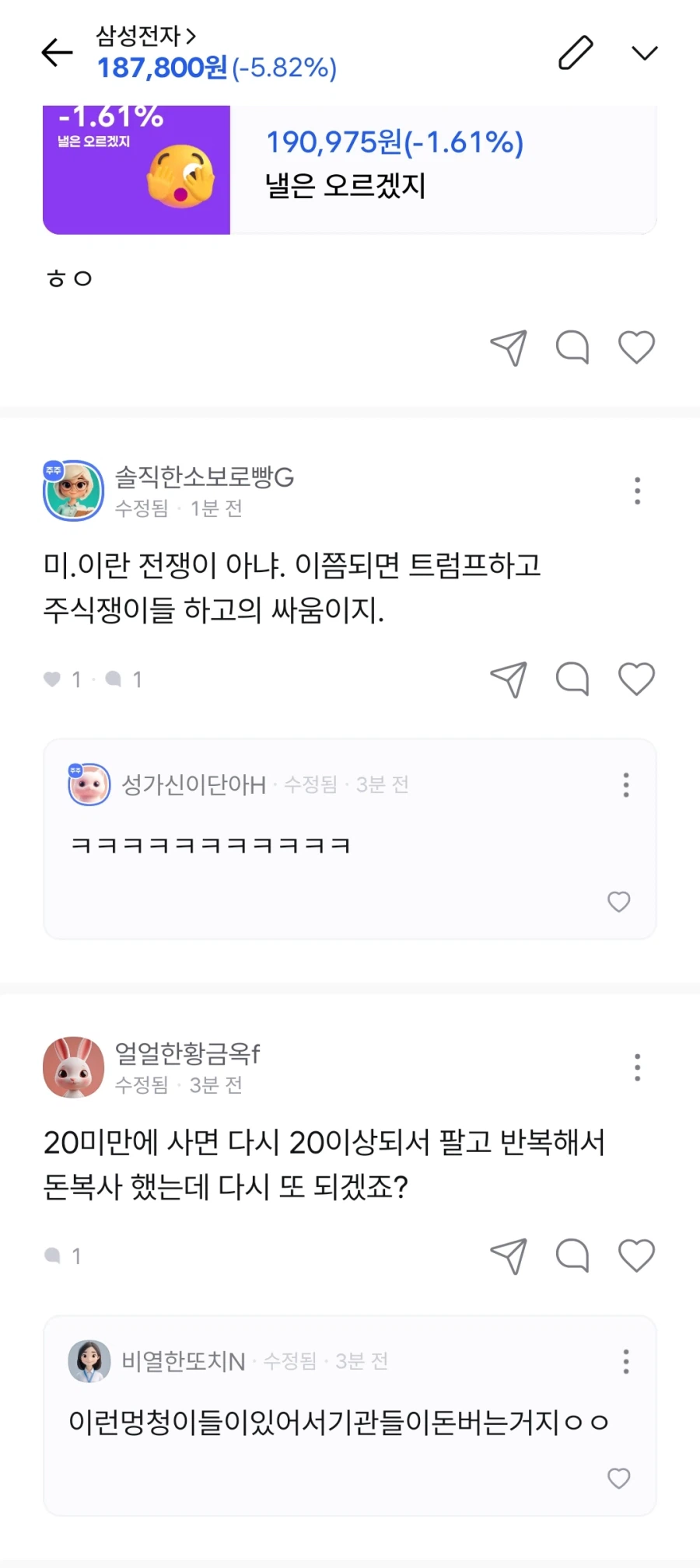Open options menu on 비열한또치N's reply
This screenshot has height=1568, width=700.
625,1361
